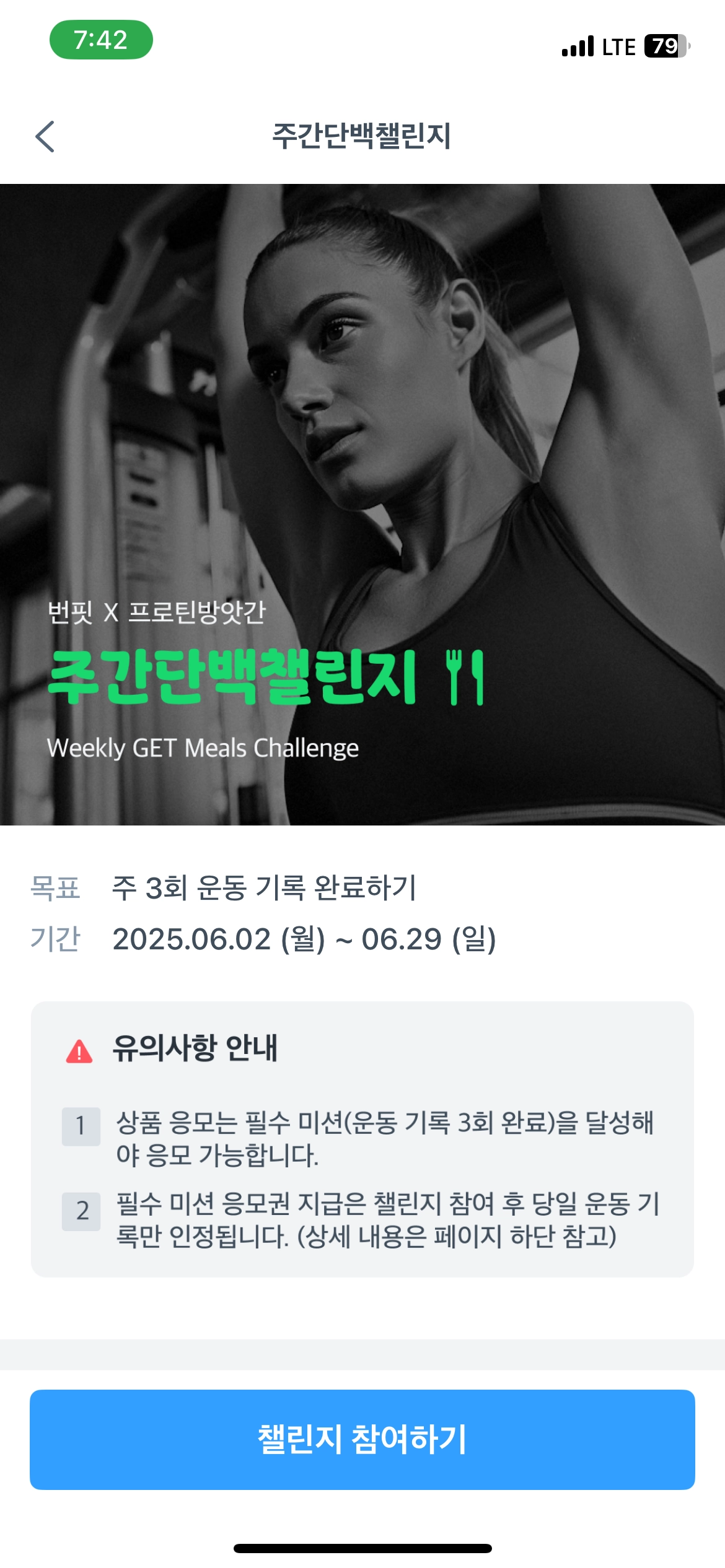Go back from 주간단백챌린지 page
The height and width of the screenshot is (1568, 725).
click(45, 136)
